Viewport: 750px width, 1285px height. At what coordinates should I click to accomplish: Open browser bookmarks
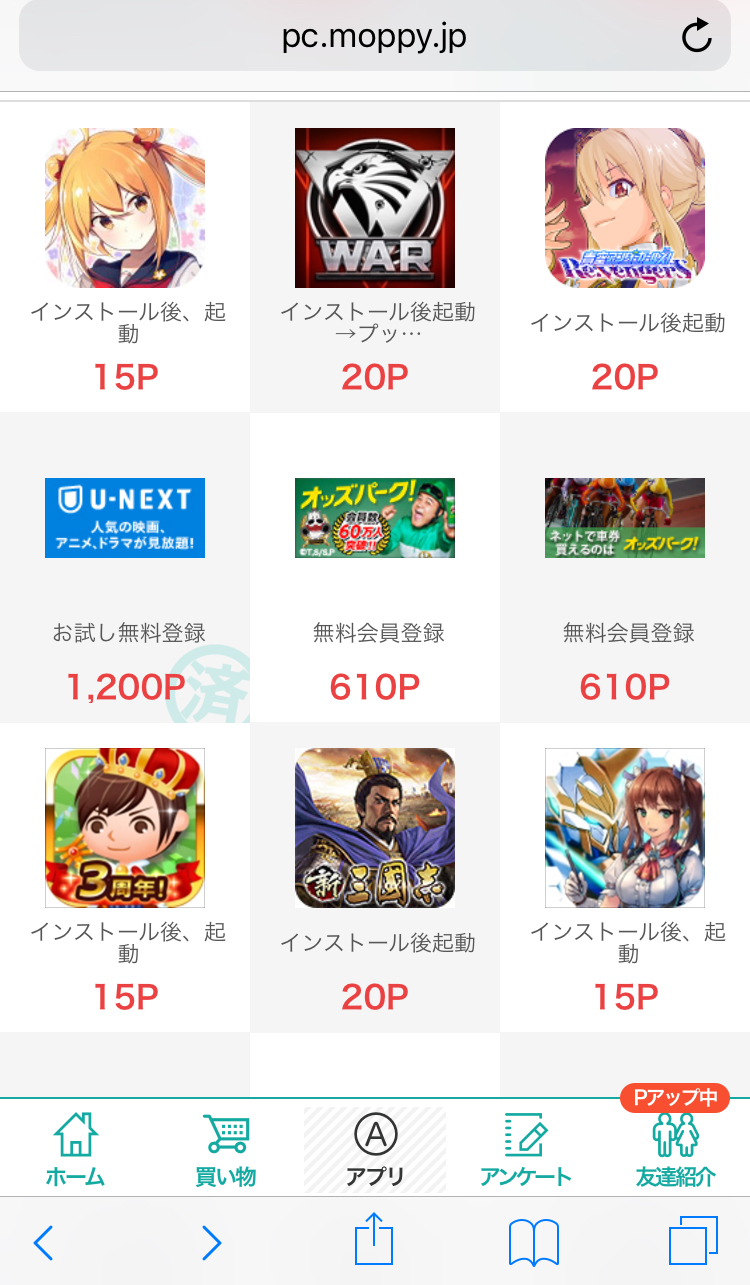click(x=533, y=1244)
